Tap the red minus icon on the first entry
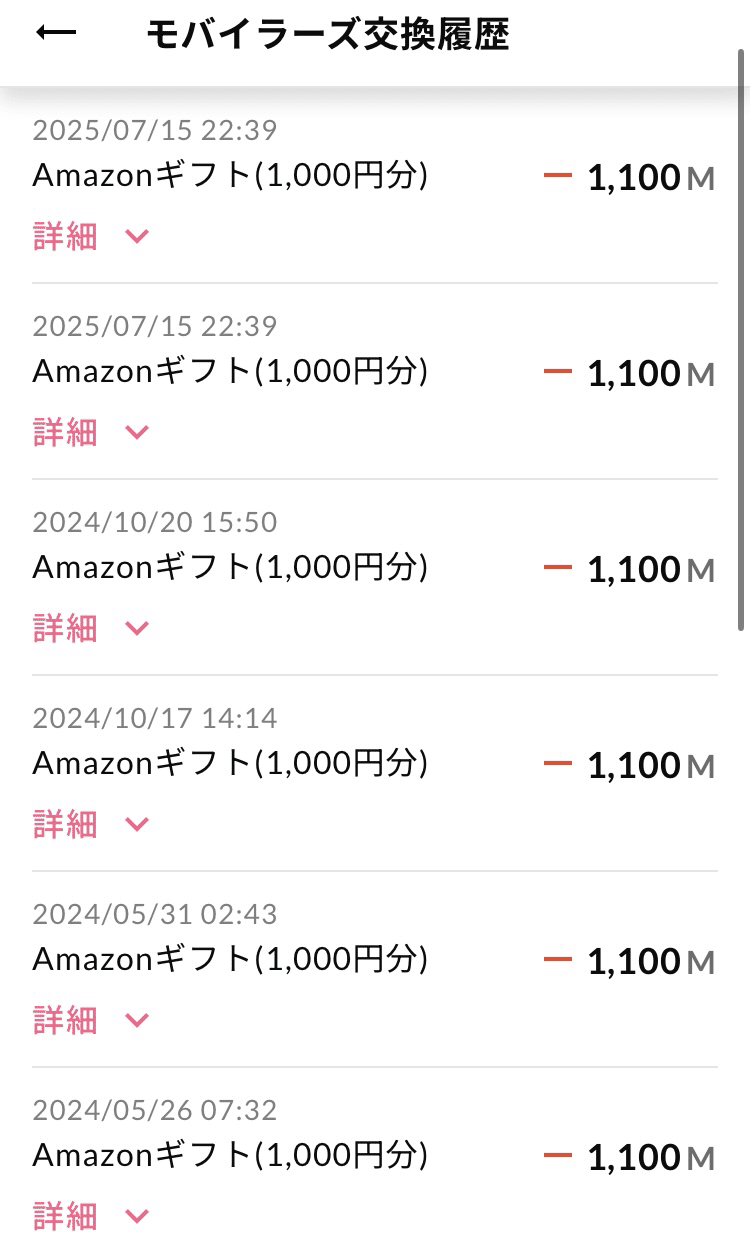 tap(557, 176)
